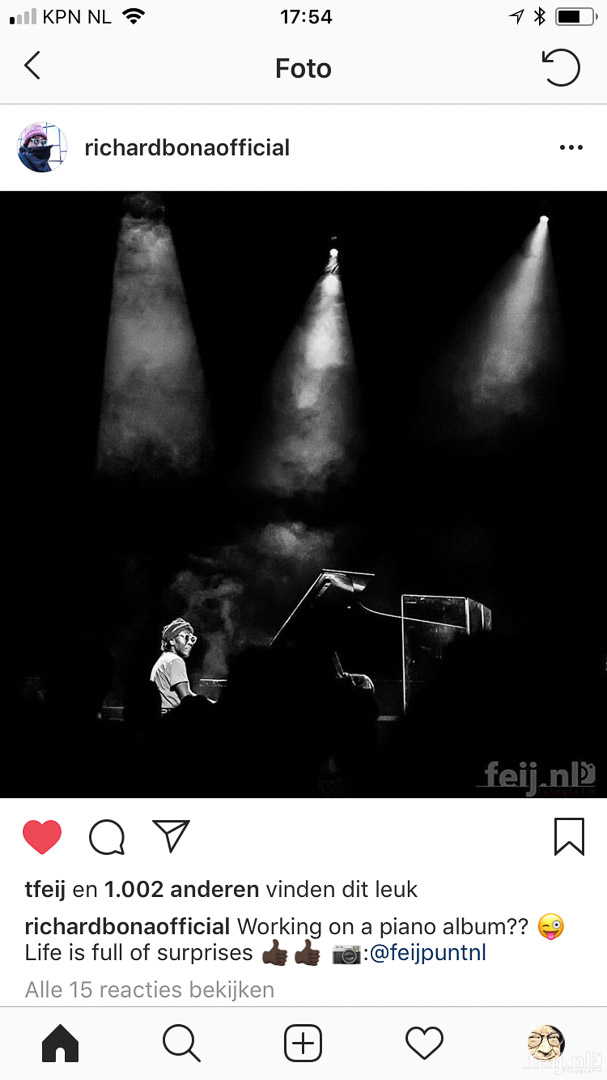Open the Activity heart tab
This screenshot has height=1080, width=607.
(424, 1044)
